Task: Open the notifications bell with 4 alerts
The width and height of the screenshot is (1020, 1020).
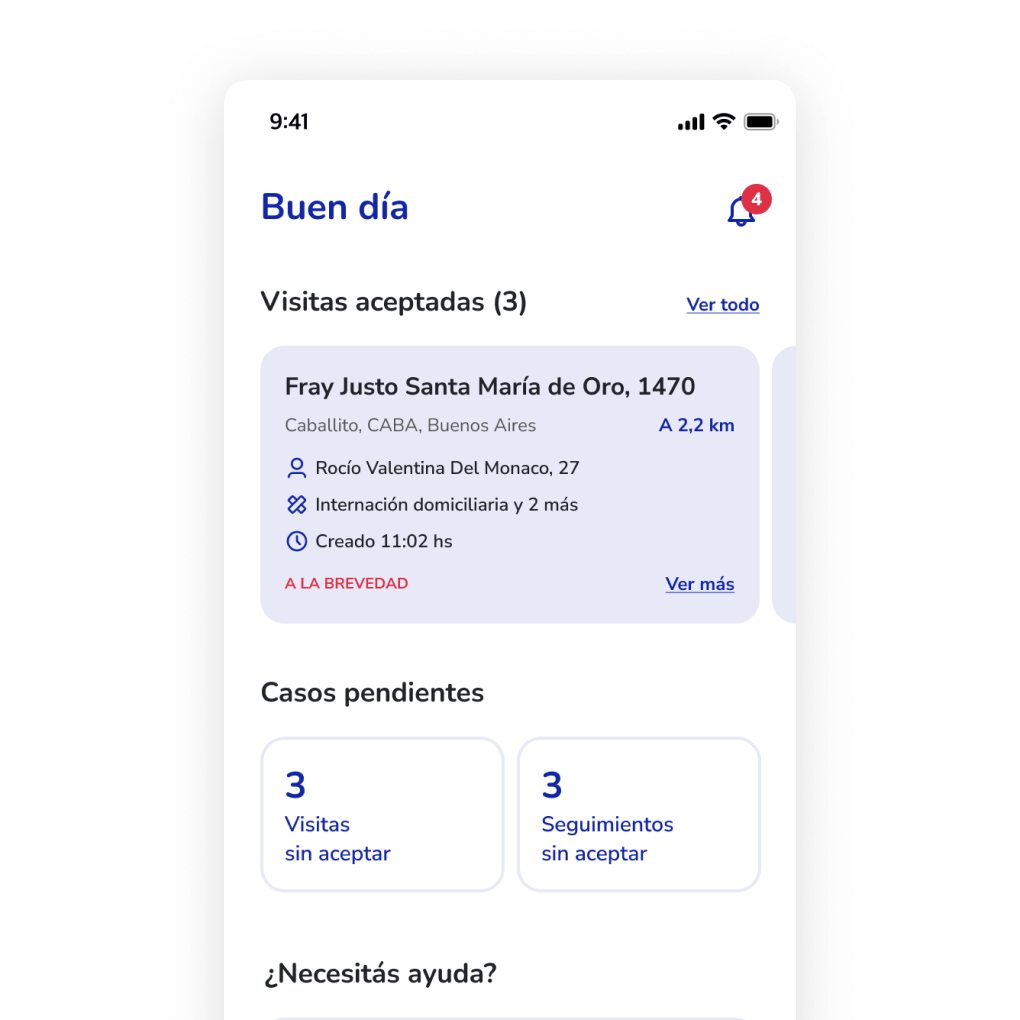Action: tap(741, 210)
